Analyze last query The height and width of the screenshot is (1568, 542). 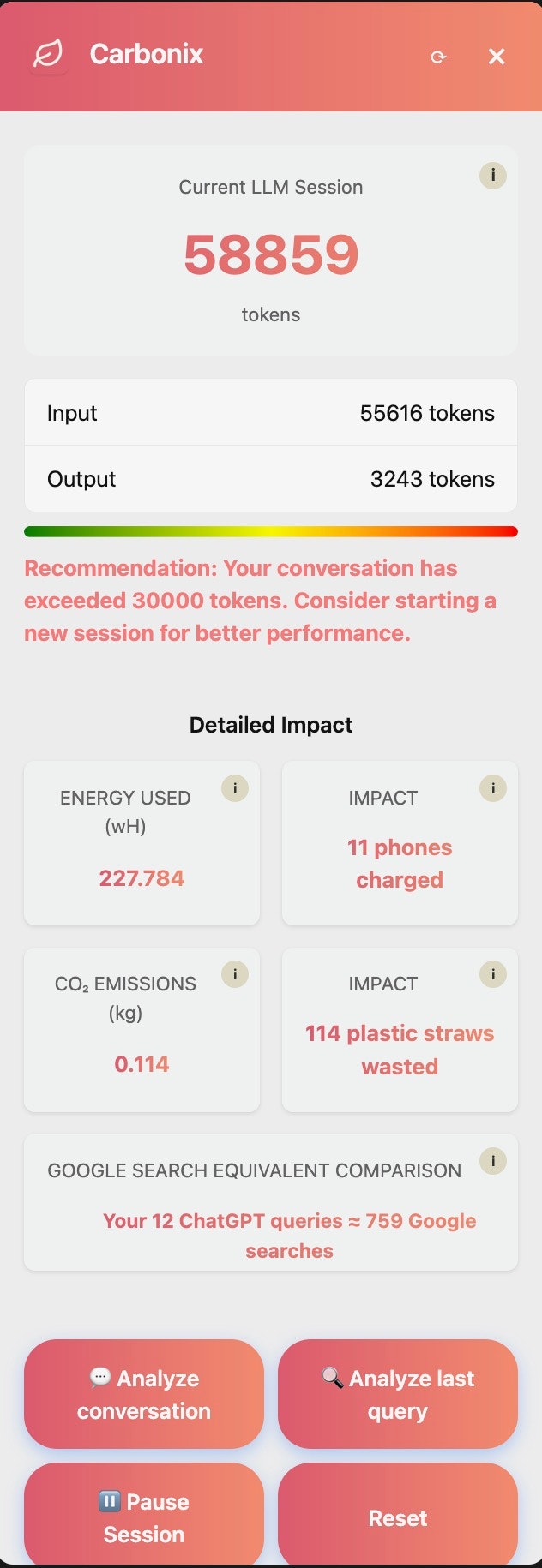(x=398, y=1394)
